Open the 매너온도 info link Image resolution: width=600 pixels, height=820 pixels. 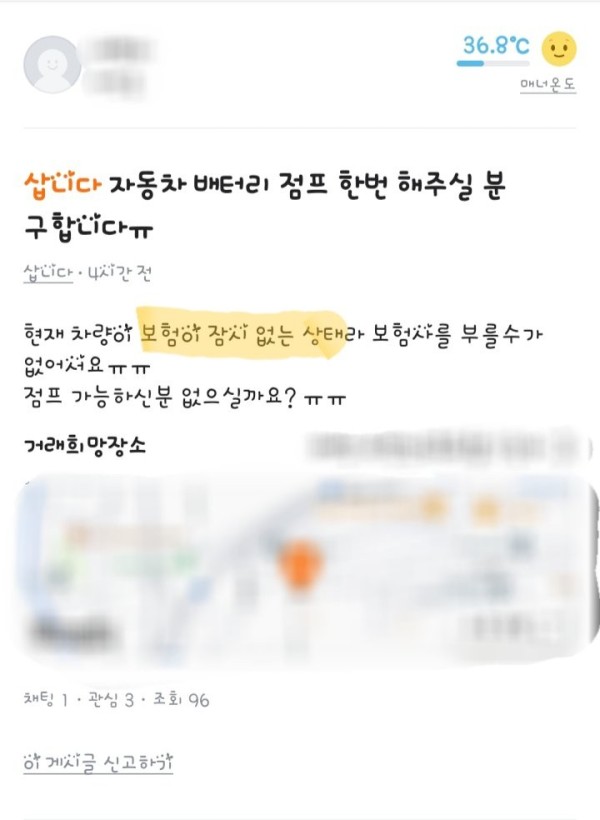coord(548,85)
